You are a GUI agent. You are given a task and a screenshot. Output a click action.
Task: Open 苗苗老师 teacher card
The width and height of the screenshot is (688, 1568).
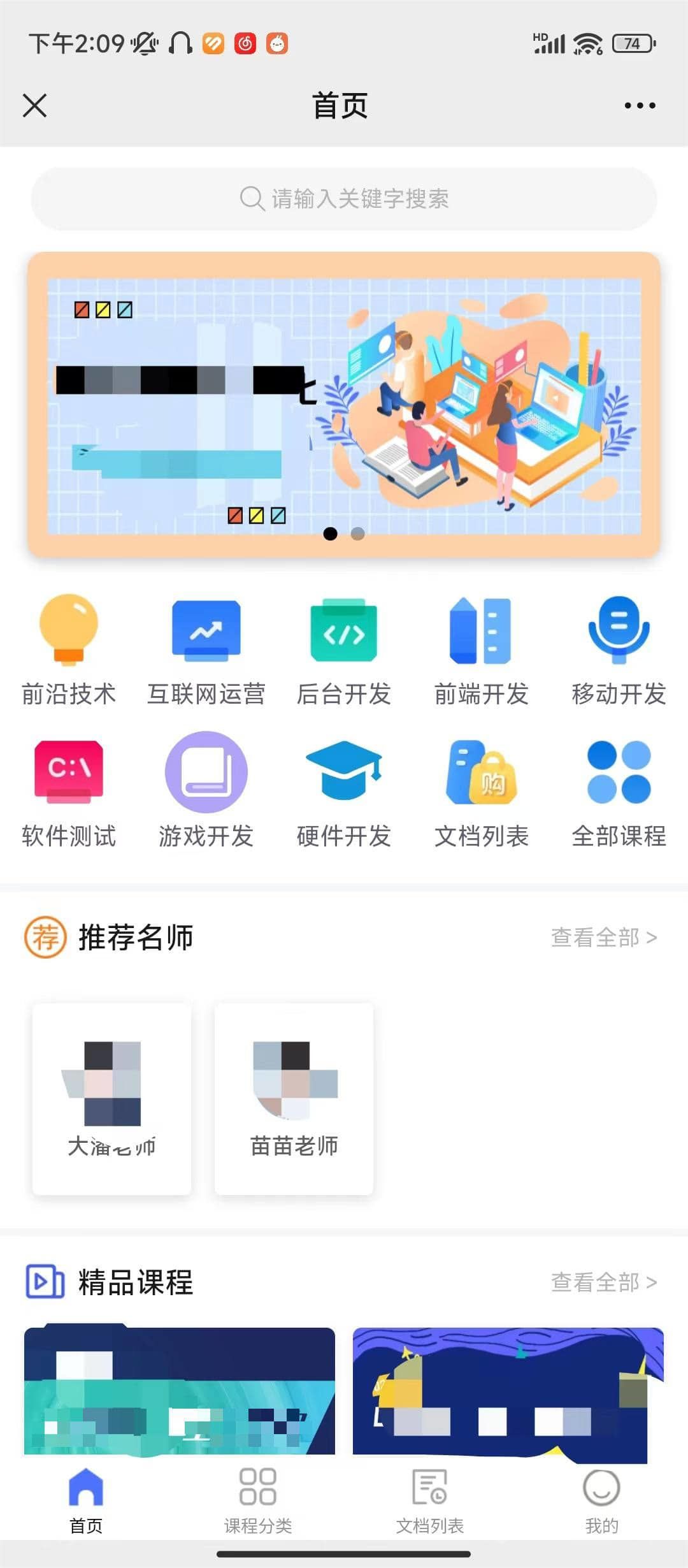coord(294,1099)
